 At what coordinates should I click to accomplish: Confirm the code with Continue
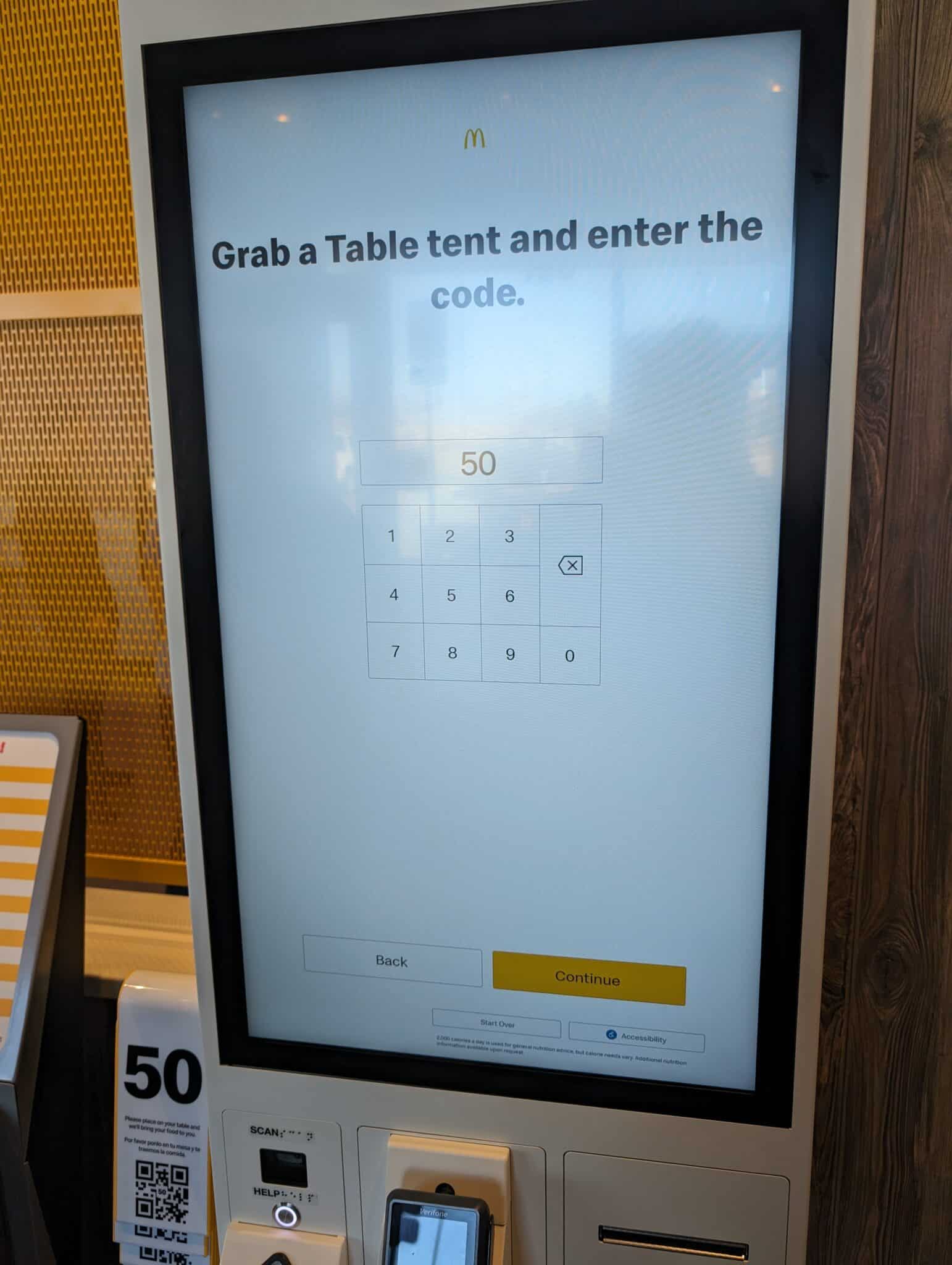pyautogui.click(x=588, y=978)
